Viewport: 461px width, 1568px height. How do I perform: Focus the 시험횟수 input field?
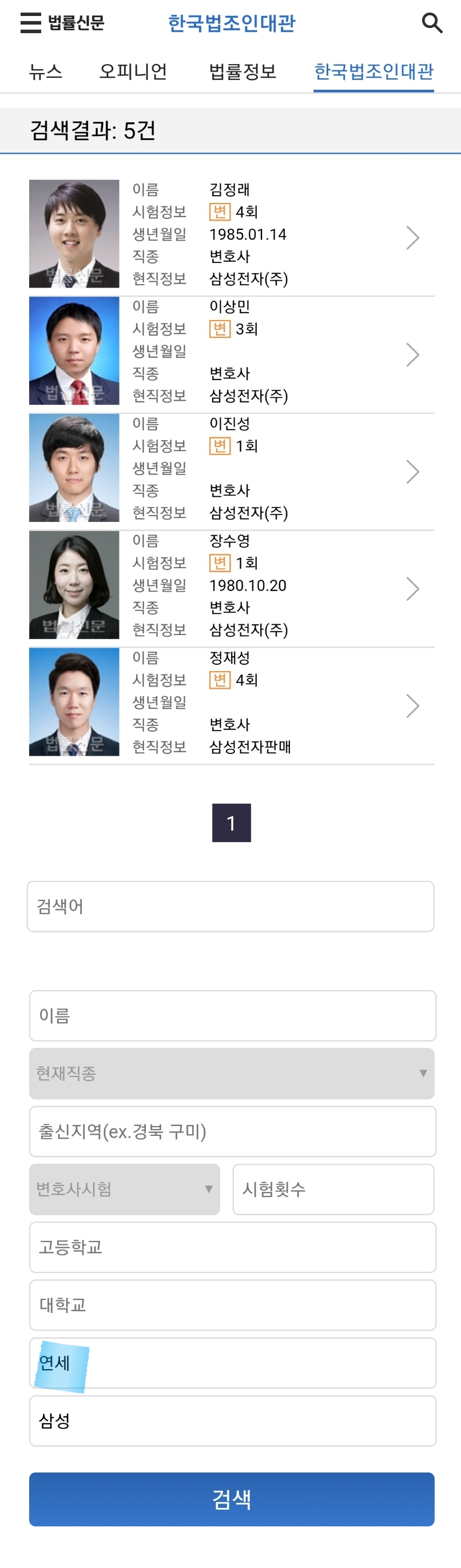pos(333,1190)
